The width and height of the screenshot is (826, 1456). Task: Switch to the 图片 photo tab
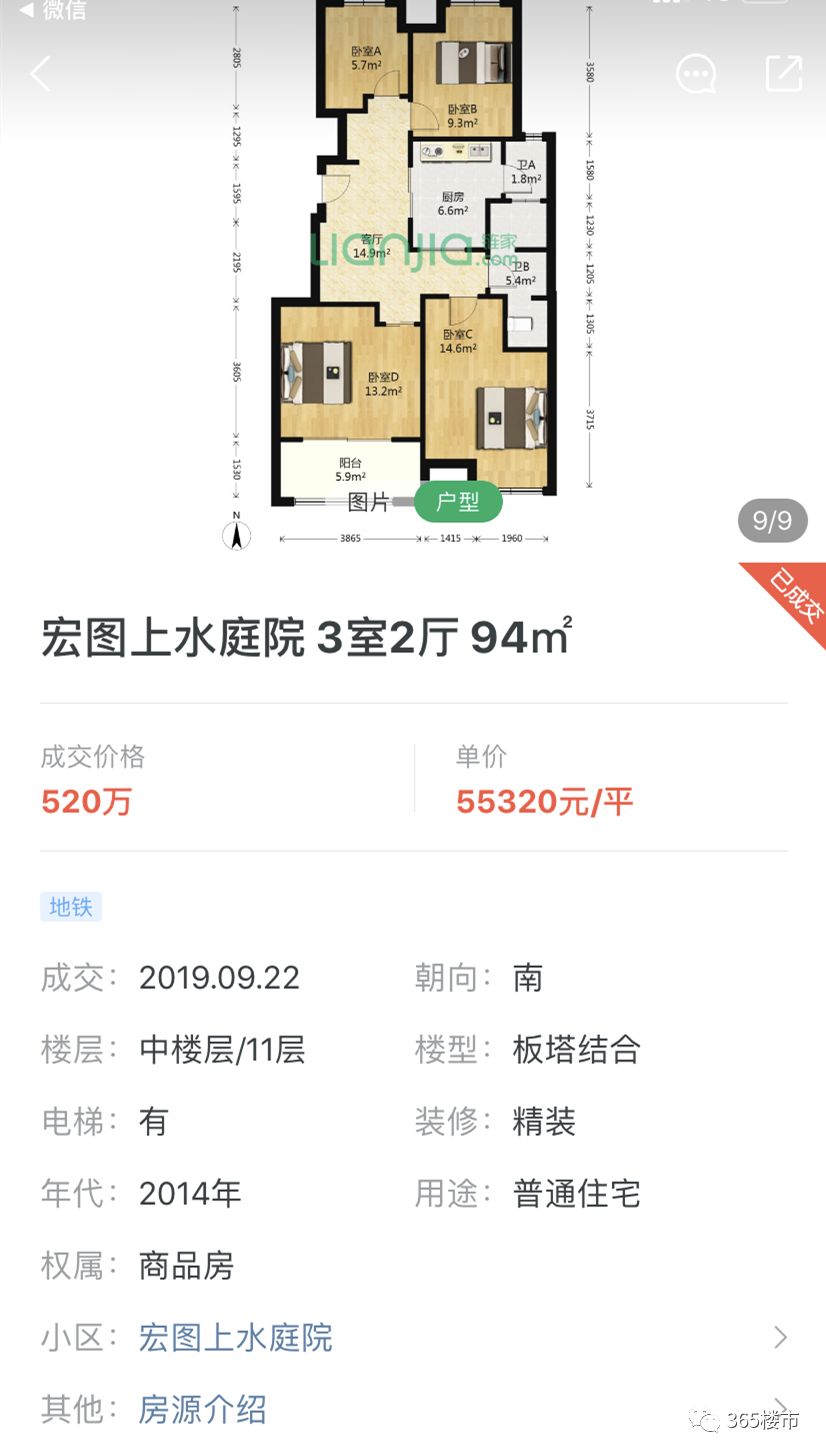coord(367,502)
